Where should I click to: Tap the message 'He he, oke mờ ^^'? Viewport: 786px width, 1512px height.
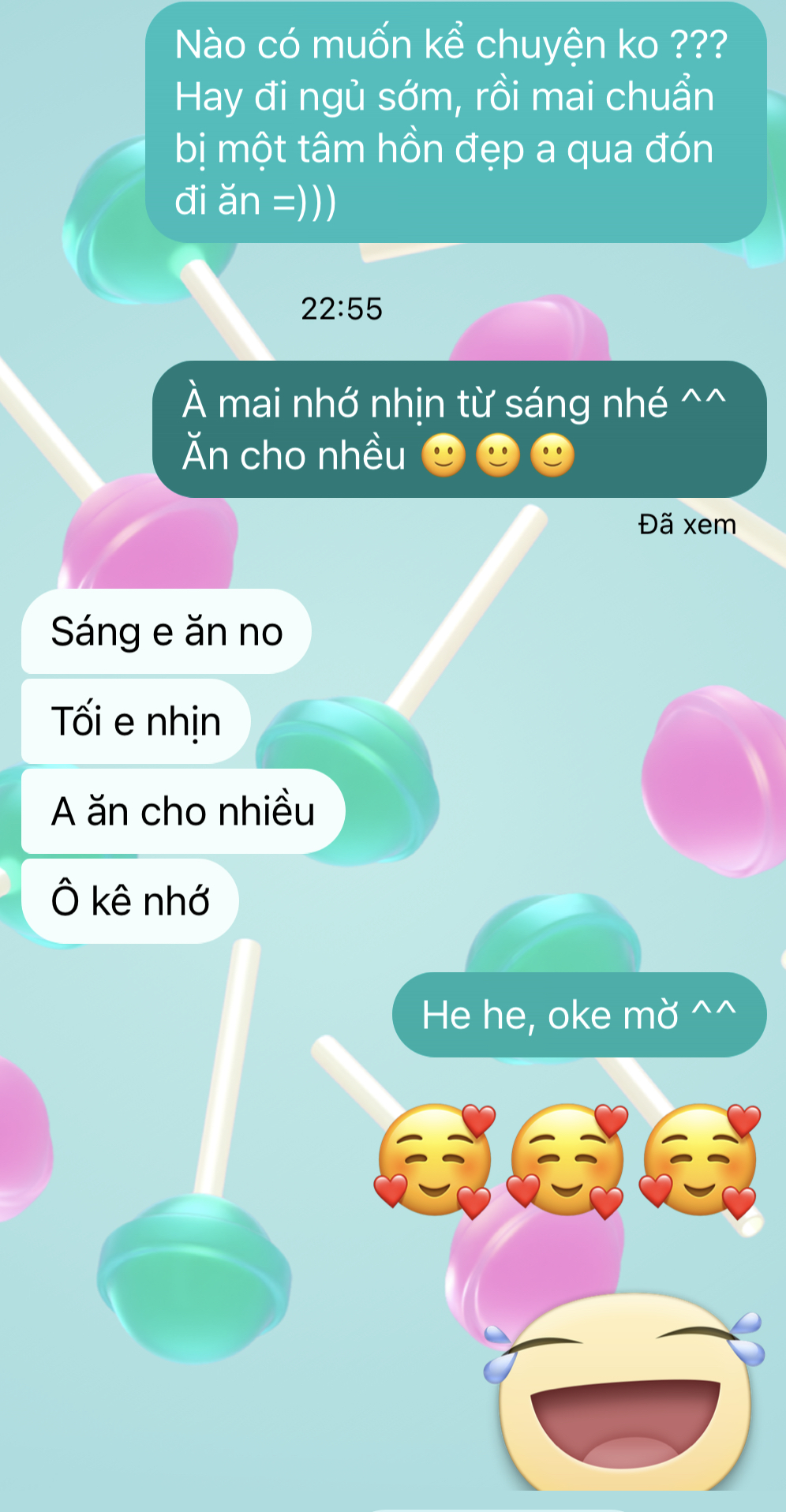point(578,1015)
